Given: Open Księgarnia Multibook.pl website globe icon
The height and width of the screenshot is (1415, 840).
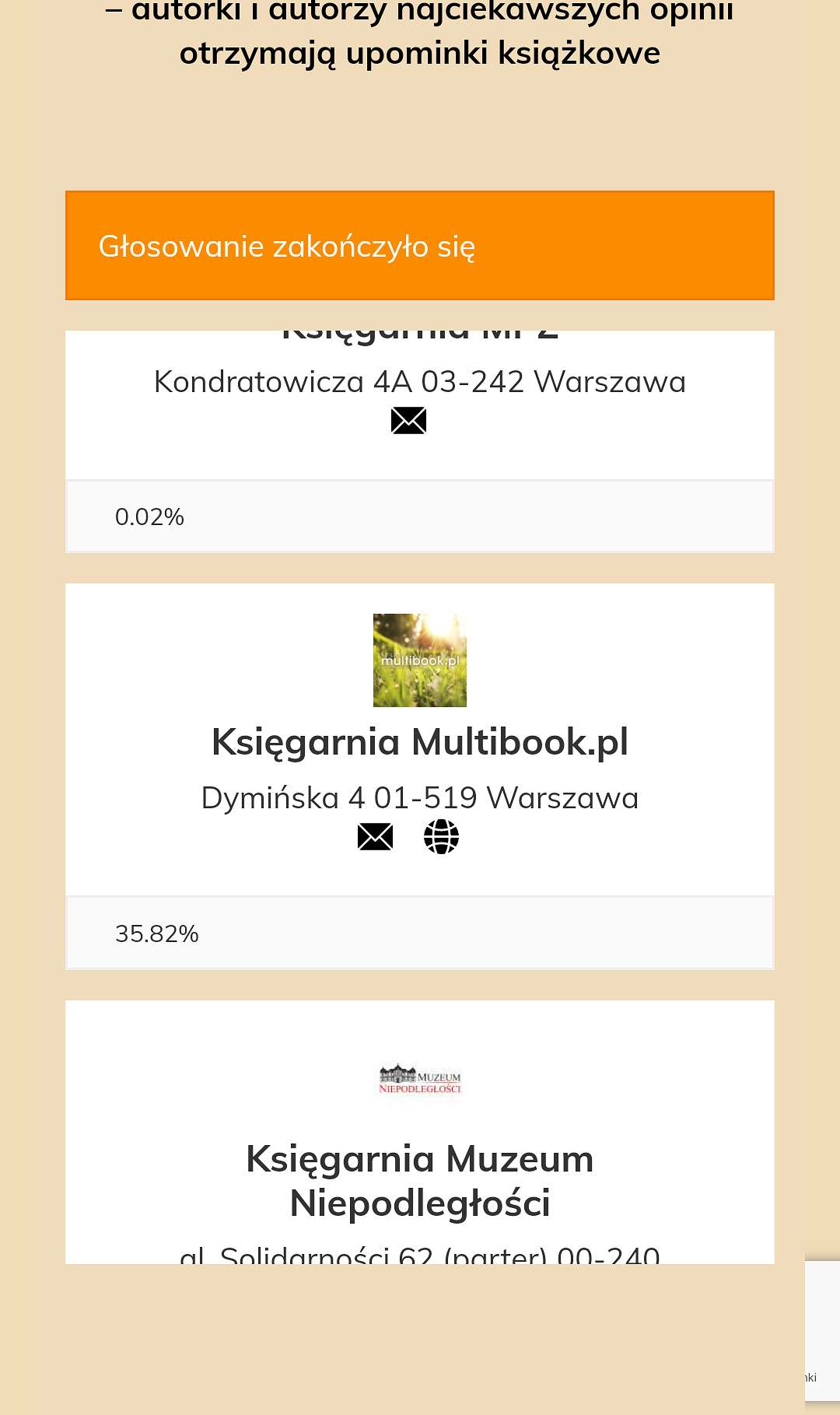Looking at the screenshot, I should 441,836.
